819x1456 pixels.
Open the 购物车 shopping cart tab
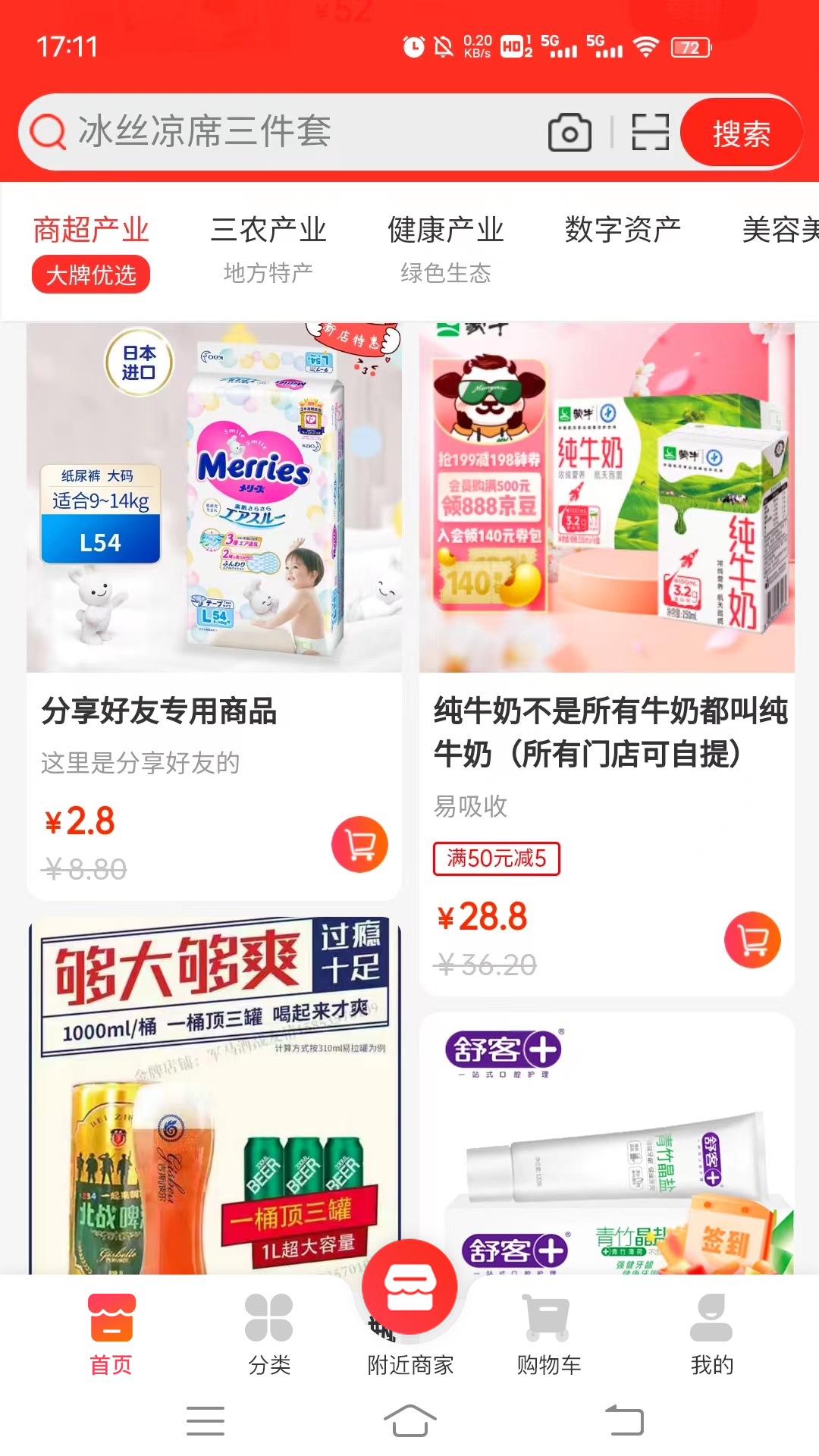tap(548, 1335)
